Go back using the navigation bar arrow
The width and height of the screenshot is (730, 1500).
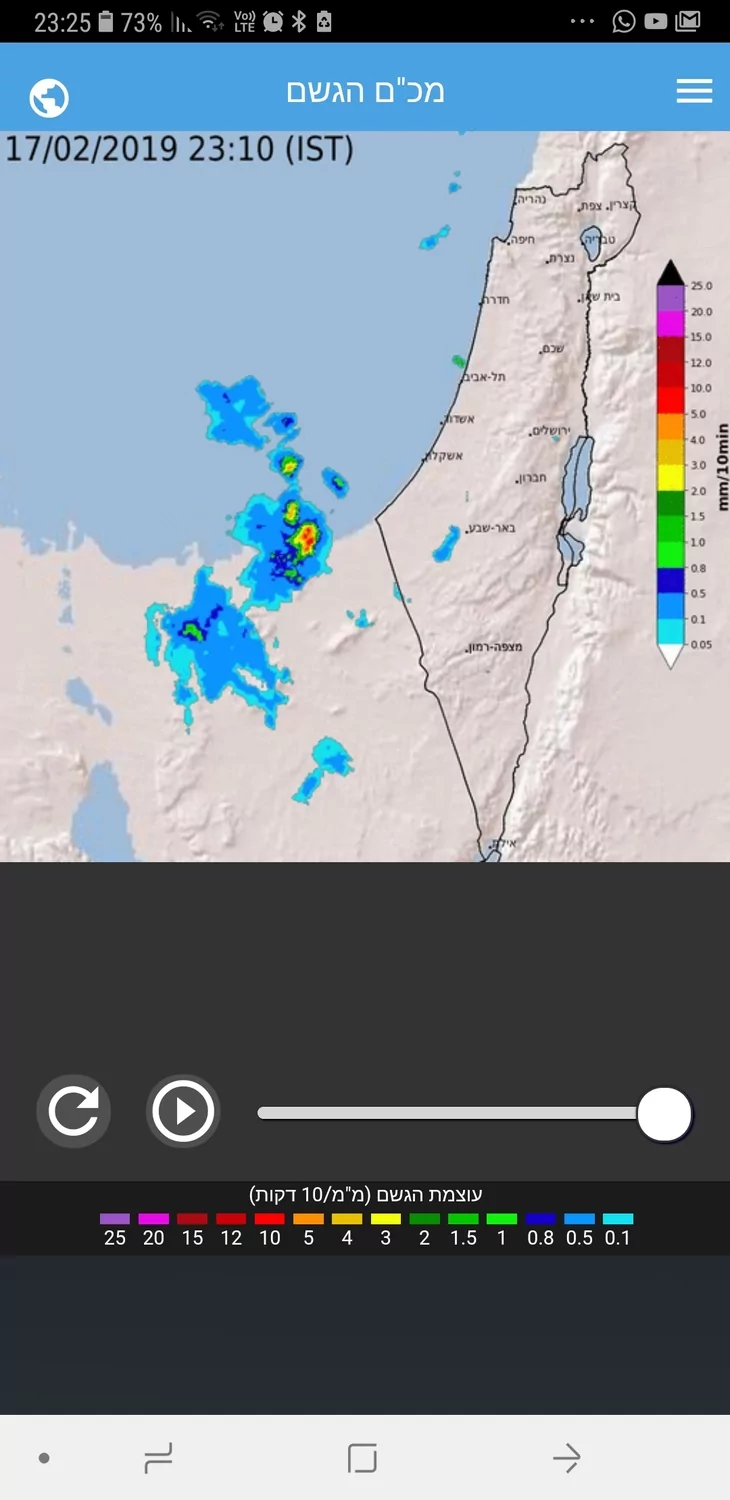(x=567, y=1459)
